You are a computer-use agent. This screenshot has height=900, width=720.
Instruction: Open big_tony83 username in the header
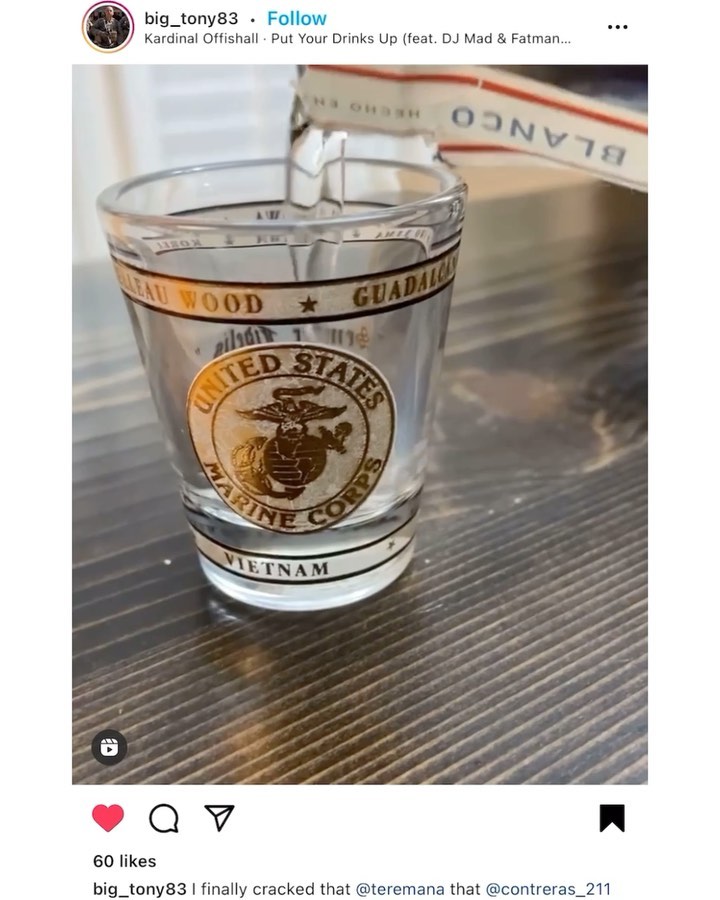(x=190, y=18)
